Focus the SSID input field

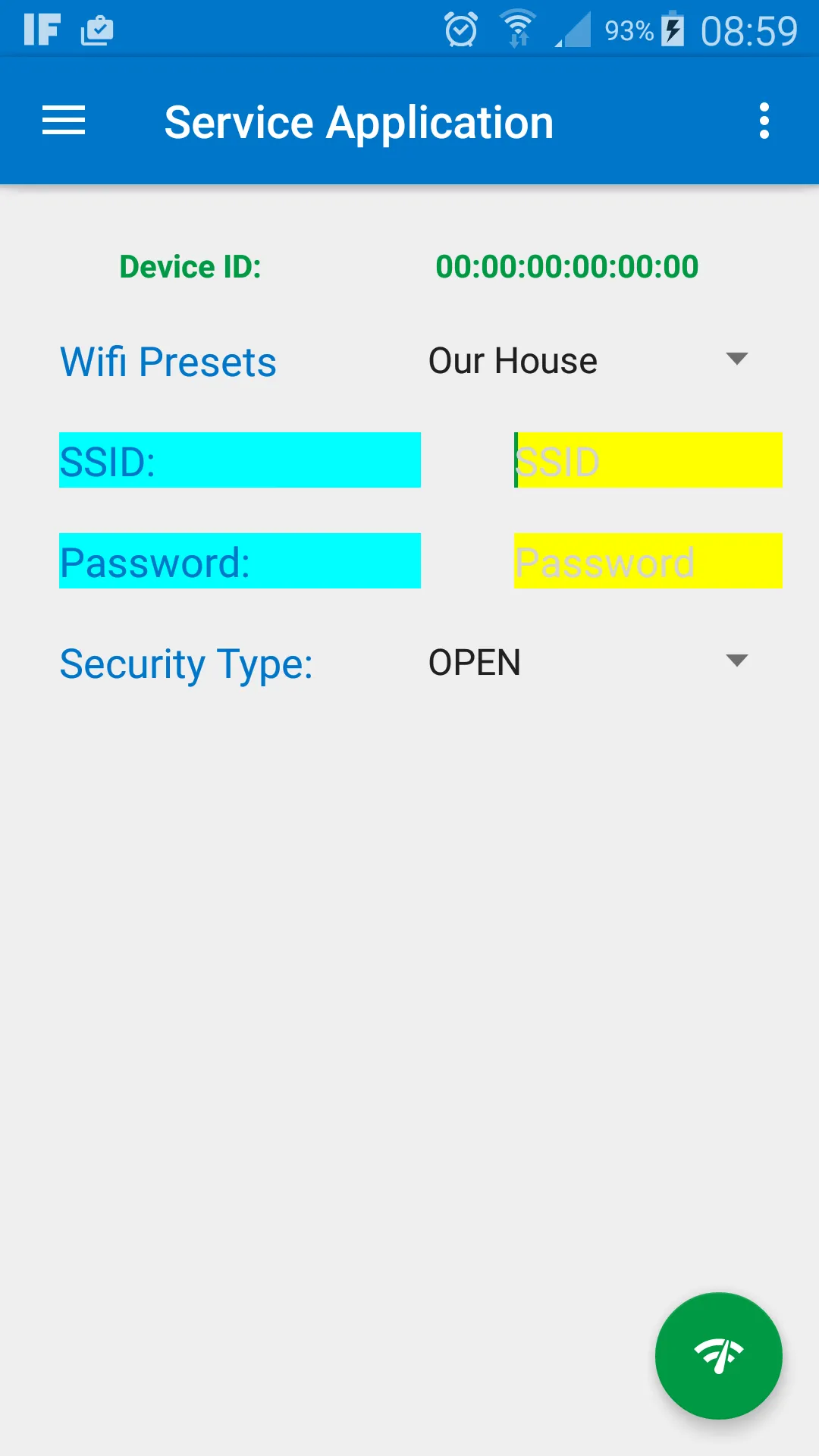pyautogui.click(x=648, y=460)
